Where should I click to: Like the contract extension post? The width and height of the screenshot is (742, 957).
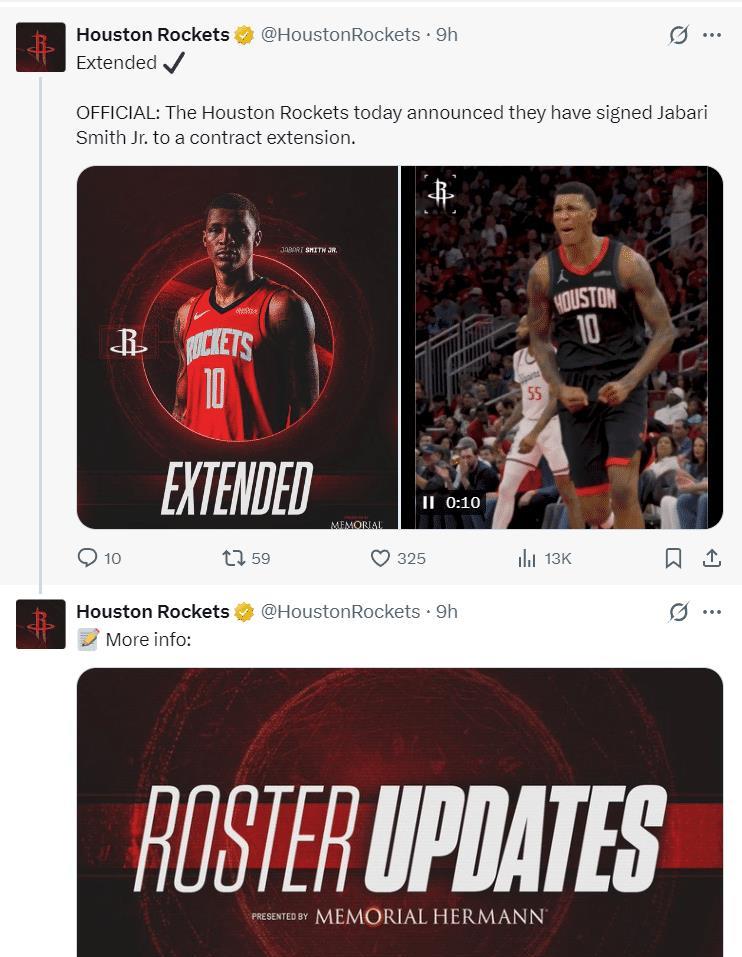pyautogui.click(x=380, y=558)
